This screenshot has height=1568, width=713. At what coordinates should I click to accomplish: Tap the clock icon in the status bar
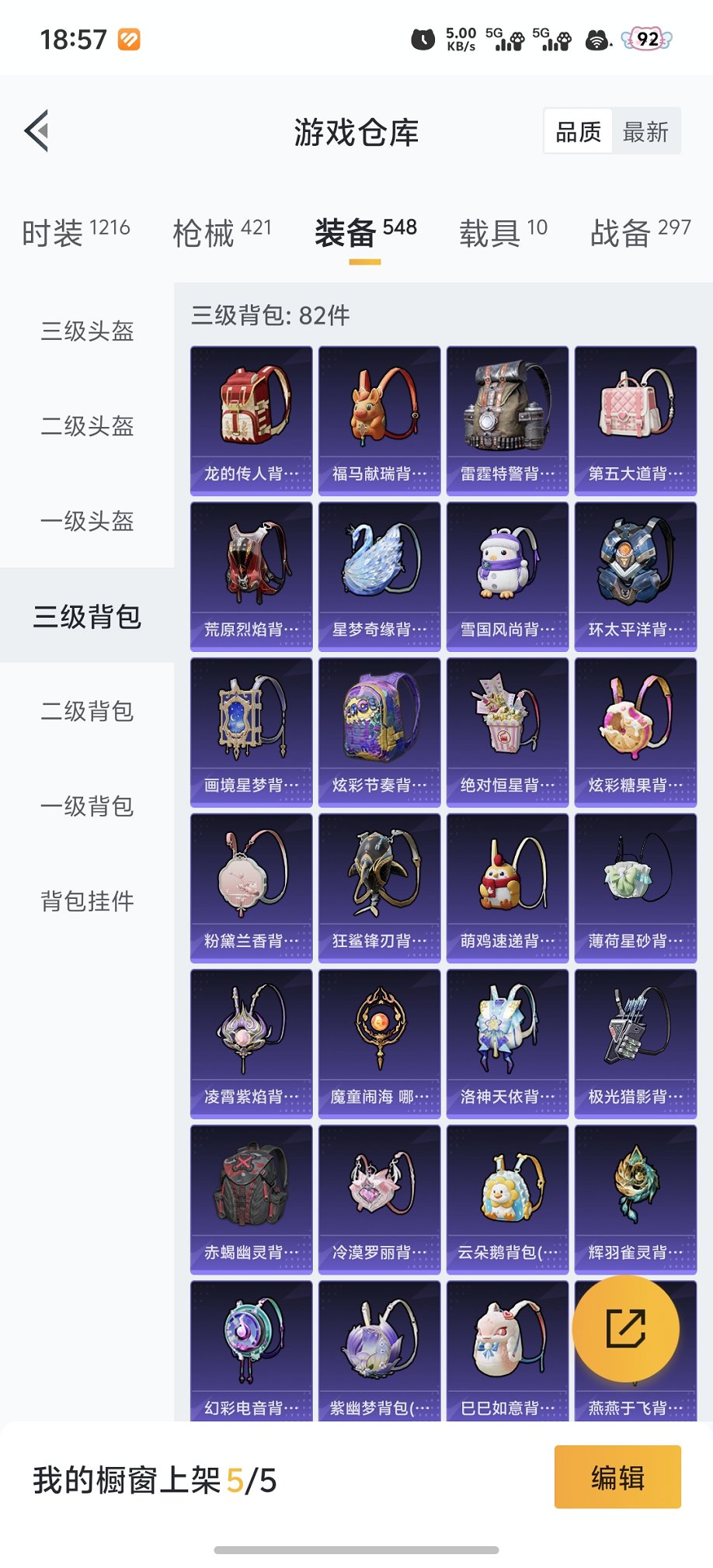tap(422, 39)
